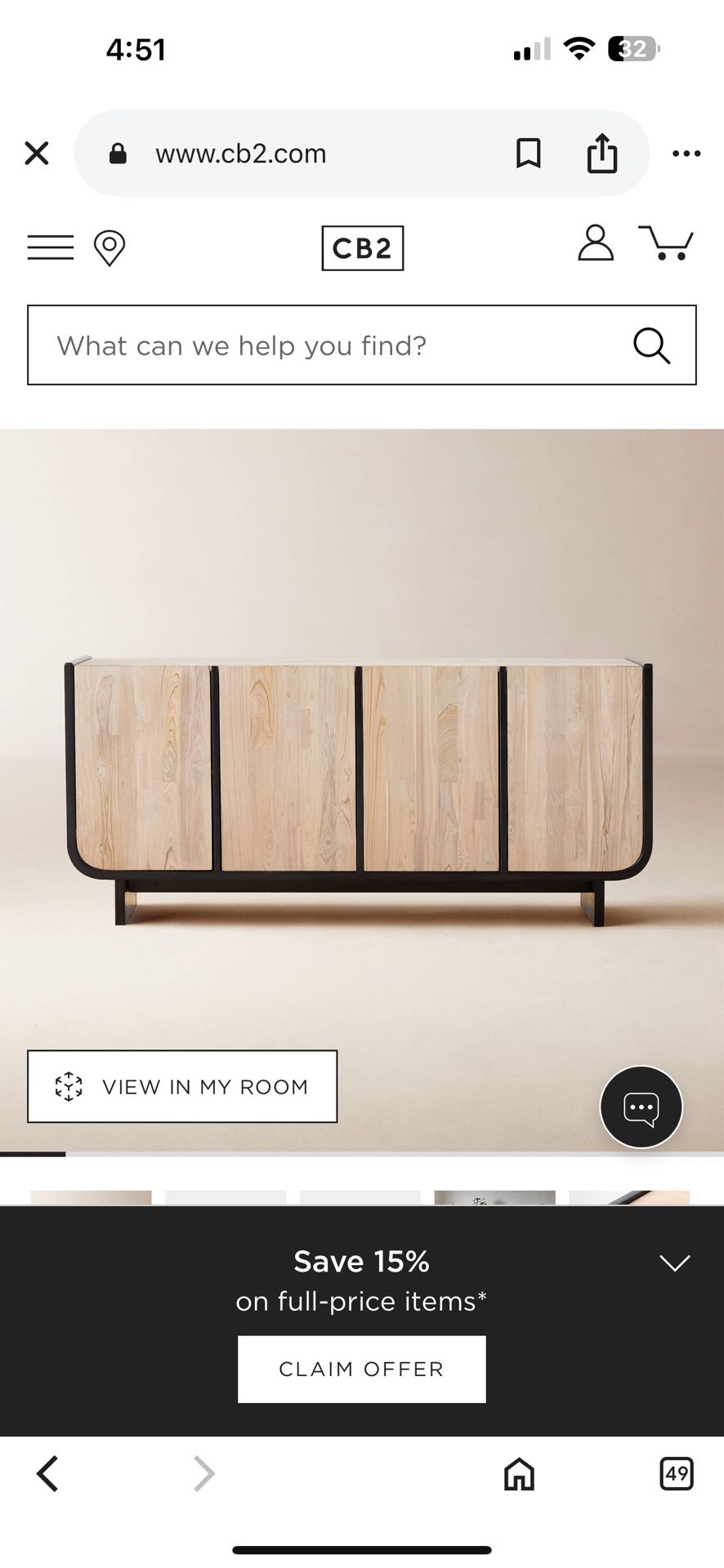Open the tabs switcher showing 49
The image size is (724, 1568).
coord(676,1473)
